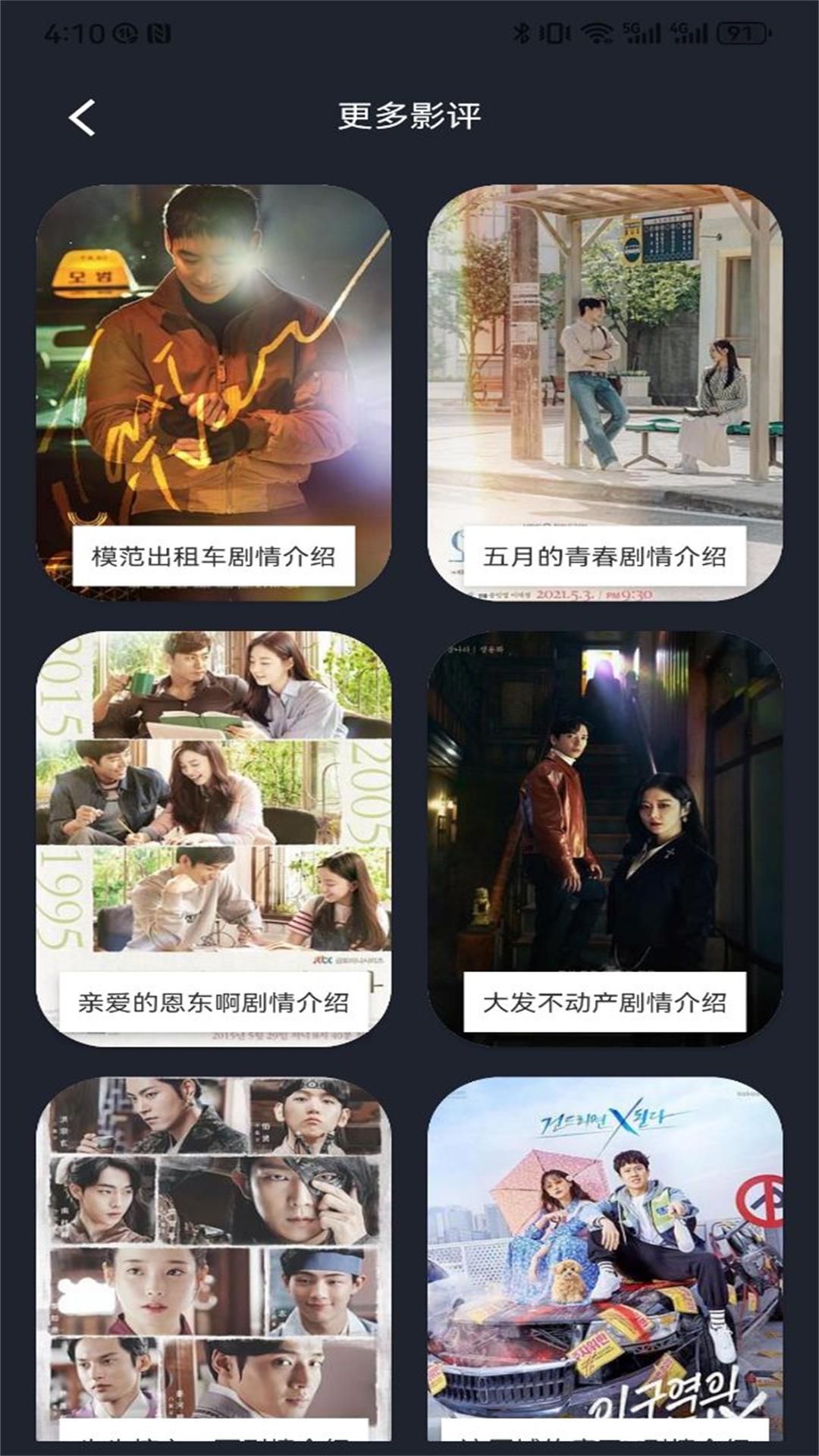This screenshot has width=819, height=1456.
Task: Open the 五月的青春剧情介绍 card
Action: coord(604,393)
